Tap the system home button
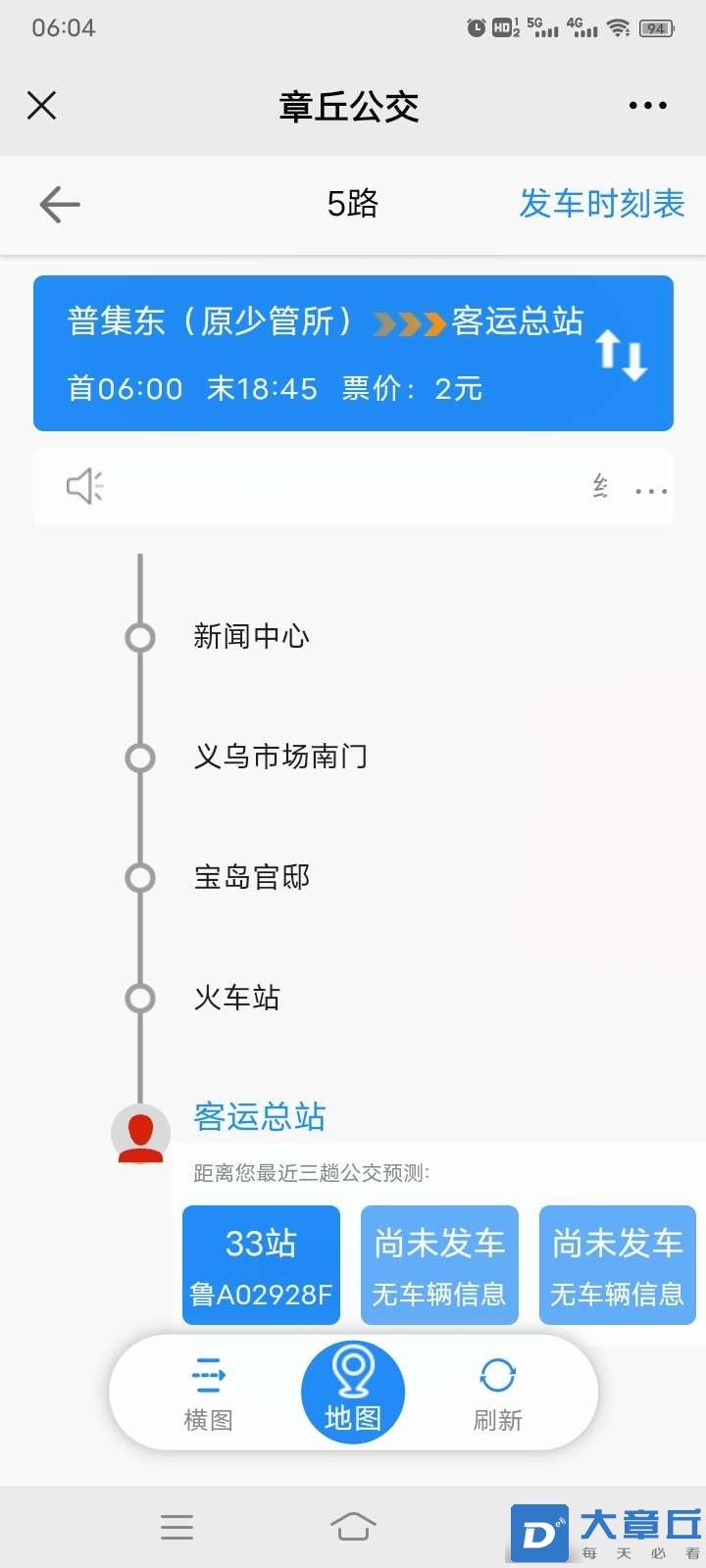Viewport: 706px width, 1568px height. coord(353,1526)
